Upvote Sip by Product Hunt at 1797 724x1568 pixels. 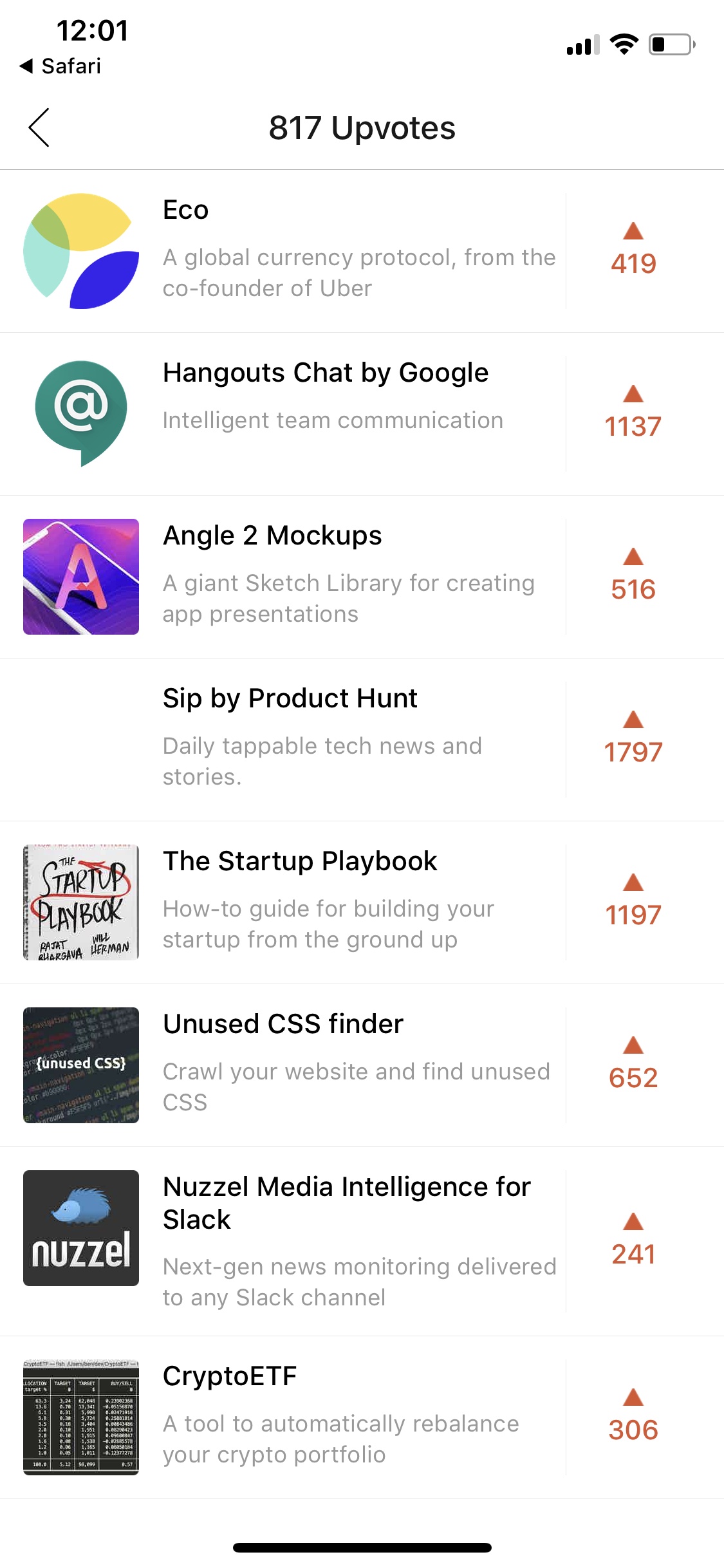click(x=633, y=739)
